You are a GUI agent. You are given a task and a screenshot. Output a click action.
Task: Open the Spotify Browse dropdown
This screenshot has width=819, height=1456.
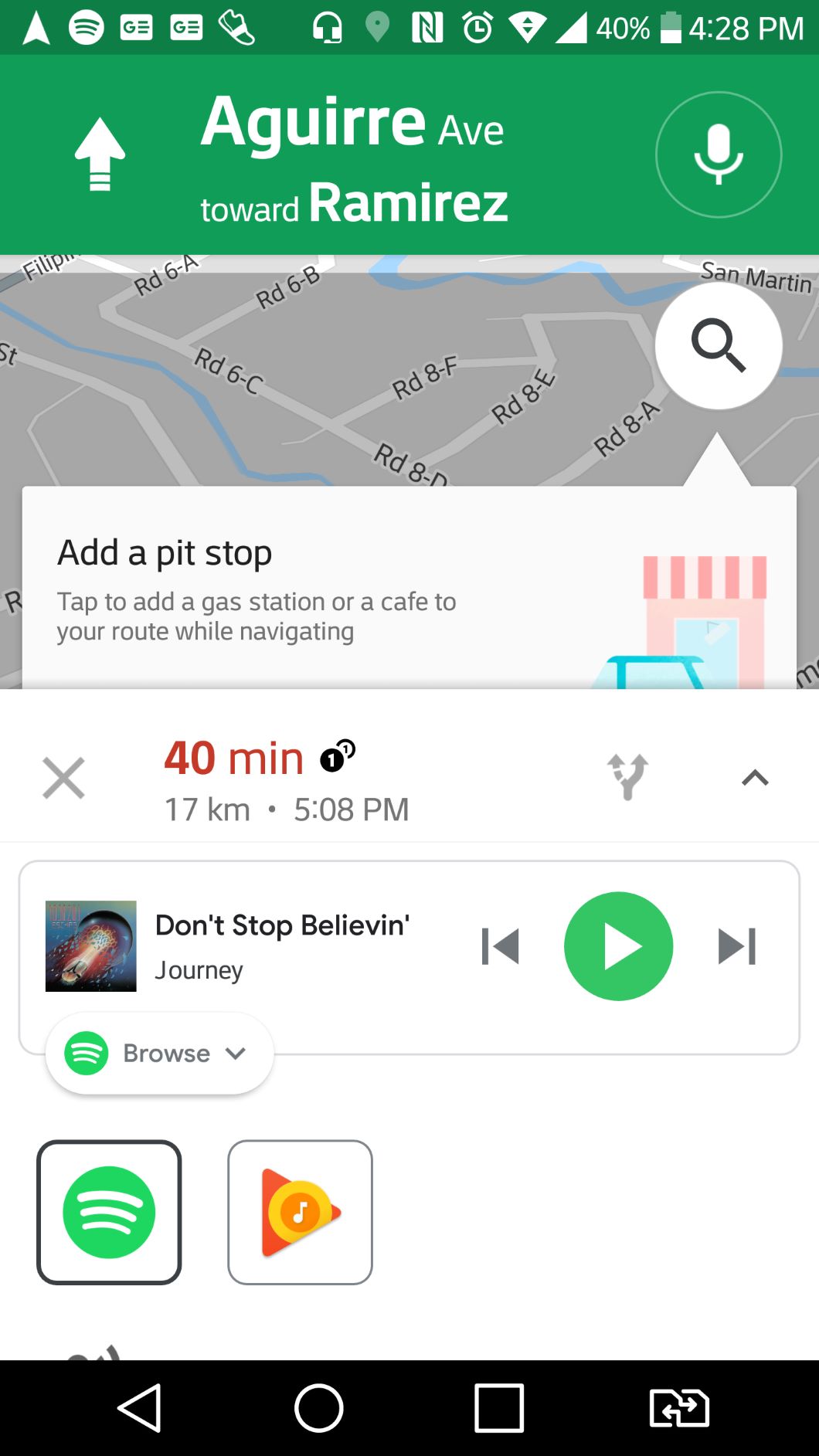[x=159, y=1053]
